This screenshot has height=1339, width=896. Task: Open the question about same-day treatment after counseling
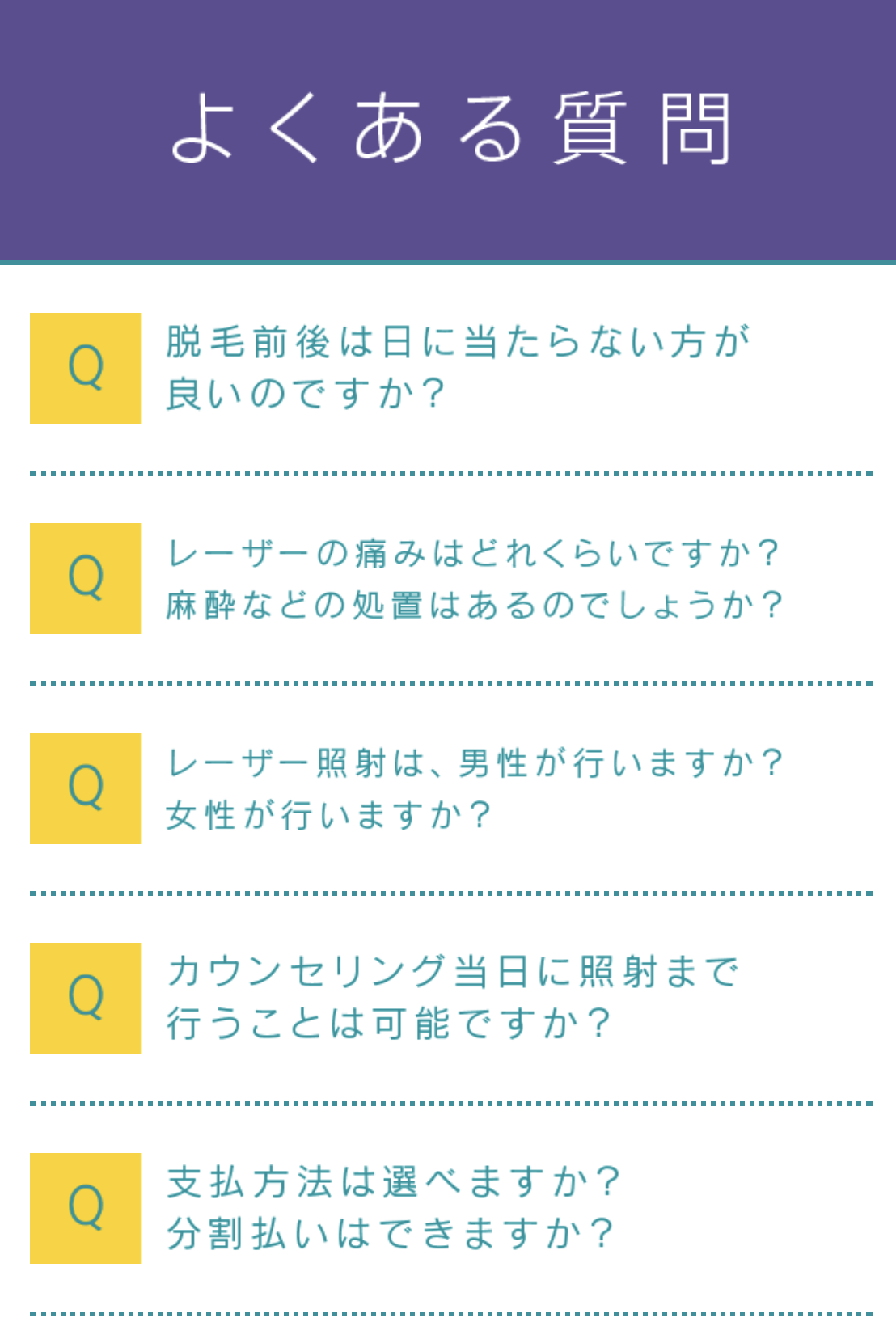point(453,998)
